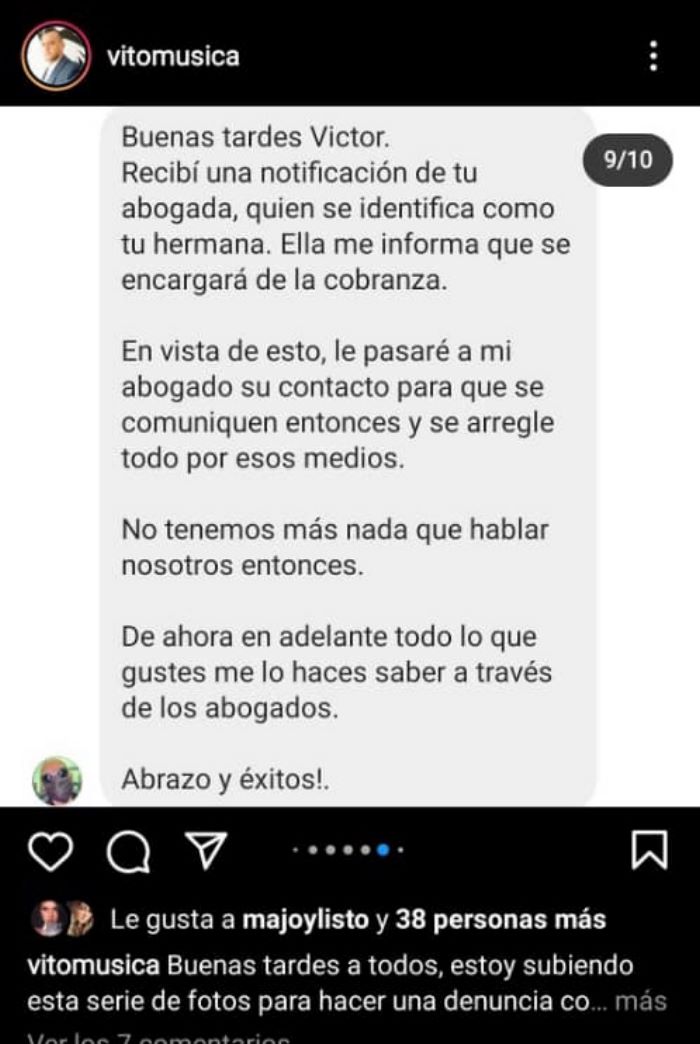Open the comments on this post
This screenshot has width=700, height=1044.
point(128,851)
